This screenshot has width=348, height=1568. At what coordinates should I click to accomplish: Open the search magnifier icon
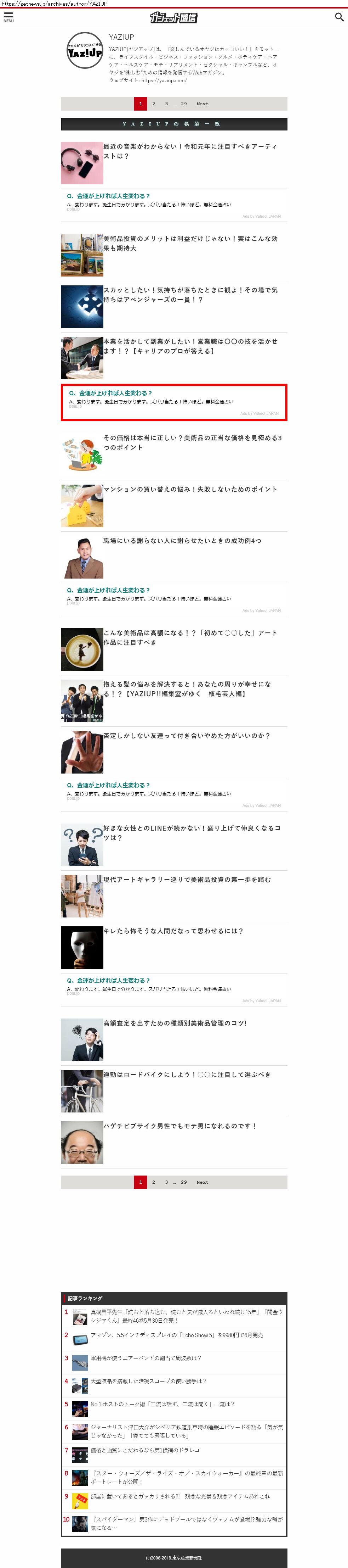coord(339,17)
